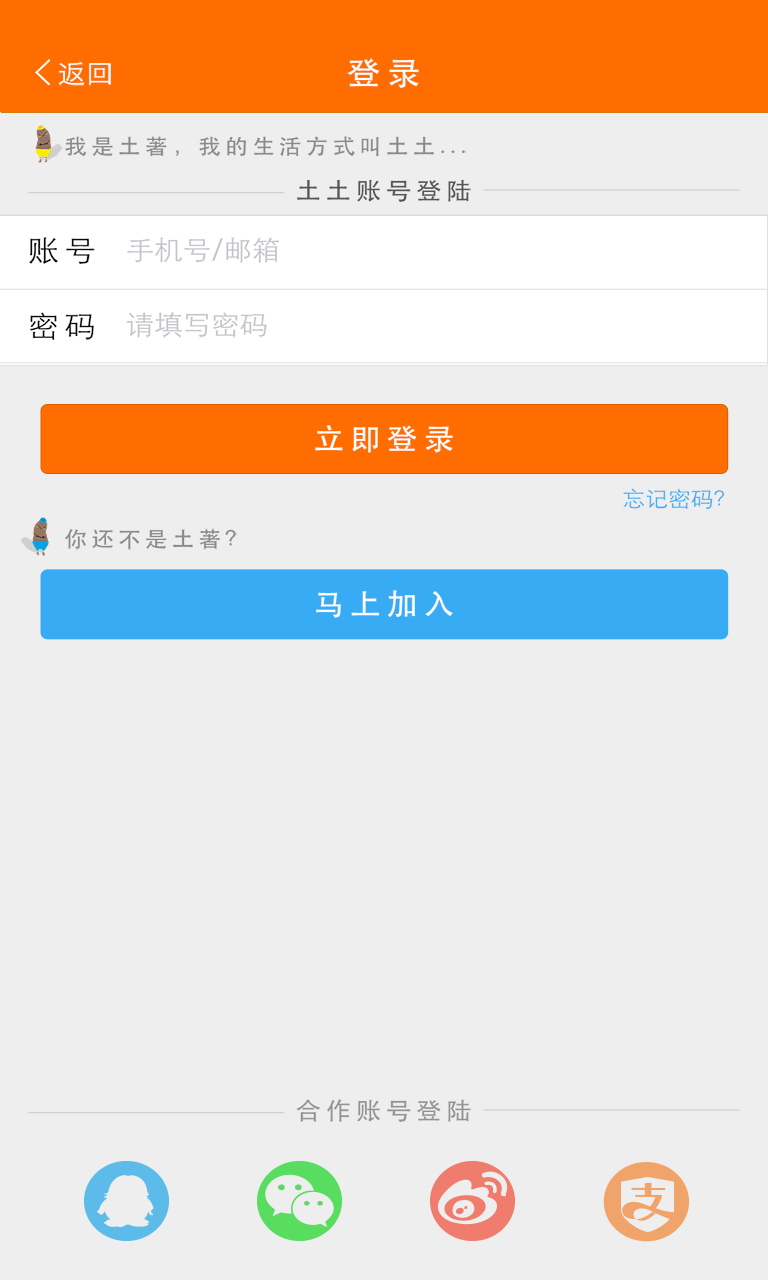The width and height of the screenshot is (768, 1280).
Task: Sign in using the WeChat icon
Action: click(x=299, y=1201)
